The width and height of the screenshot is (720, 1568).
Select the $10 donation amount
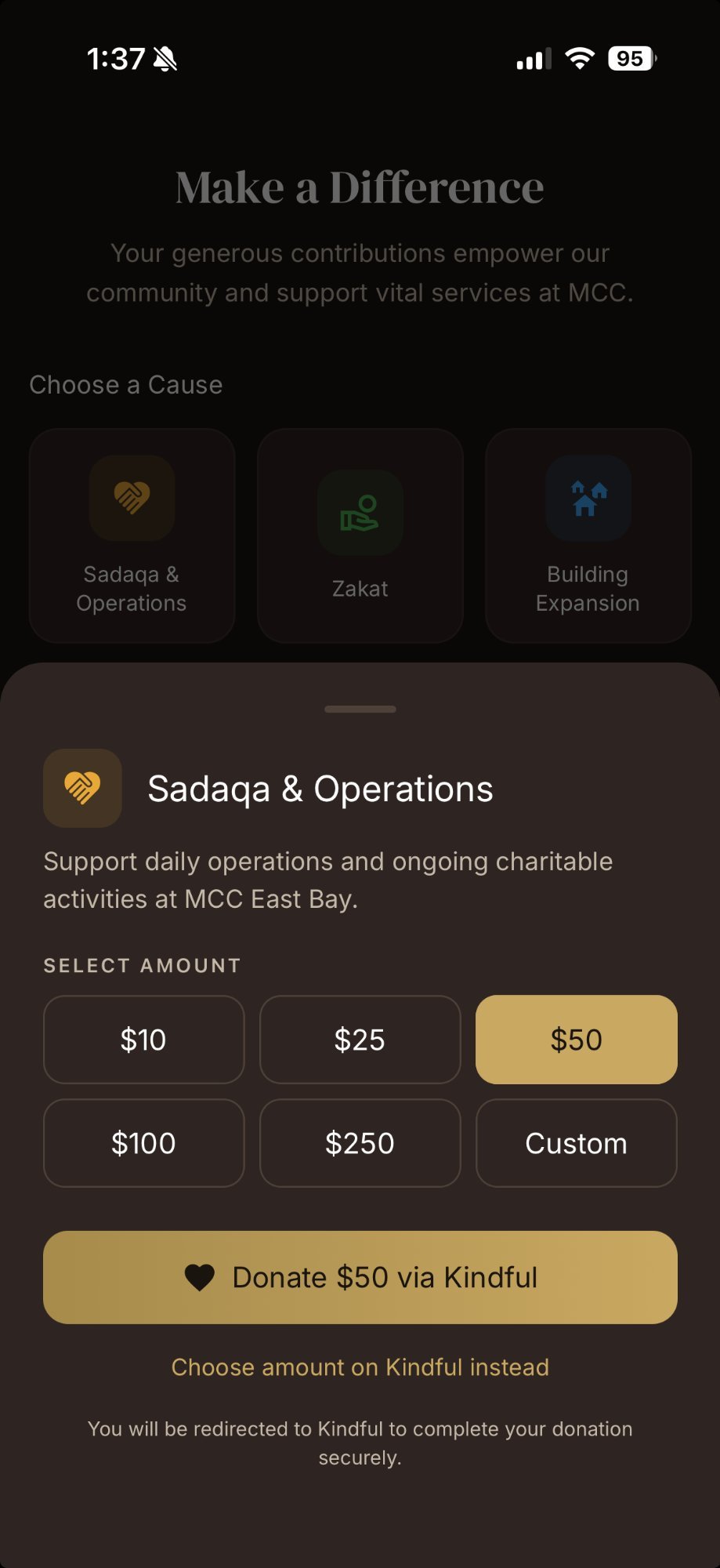[143, 1040]
